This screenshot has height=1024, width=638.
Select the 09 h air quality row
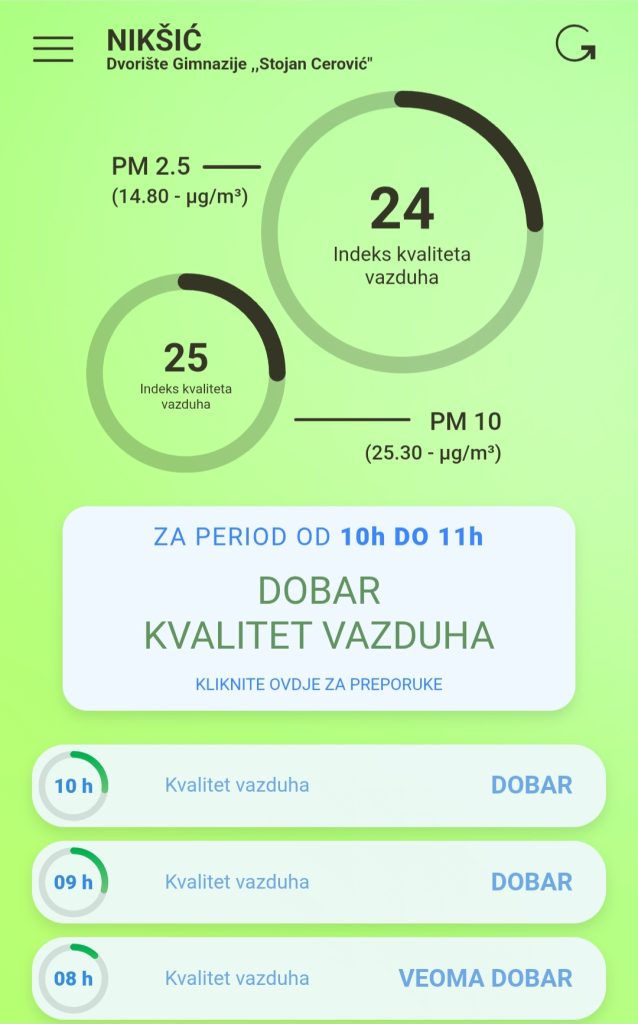tap(318, 882)
